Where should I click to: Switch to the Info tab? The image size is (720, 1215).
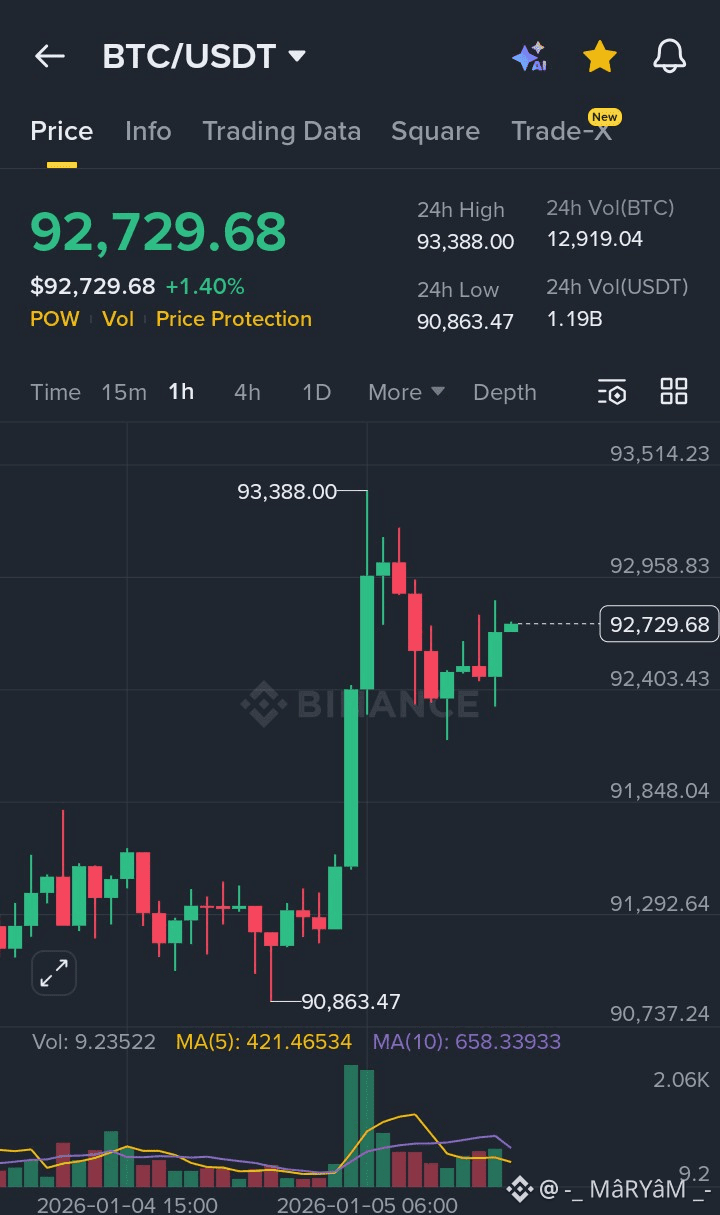148,131
